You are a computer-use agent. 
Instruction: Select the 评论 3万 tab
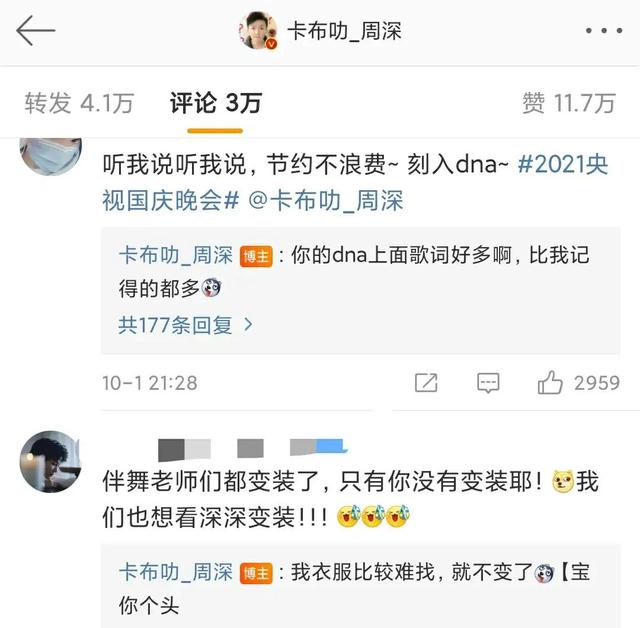(x=215, y=102)
